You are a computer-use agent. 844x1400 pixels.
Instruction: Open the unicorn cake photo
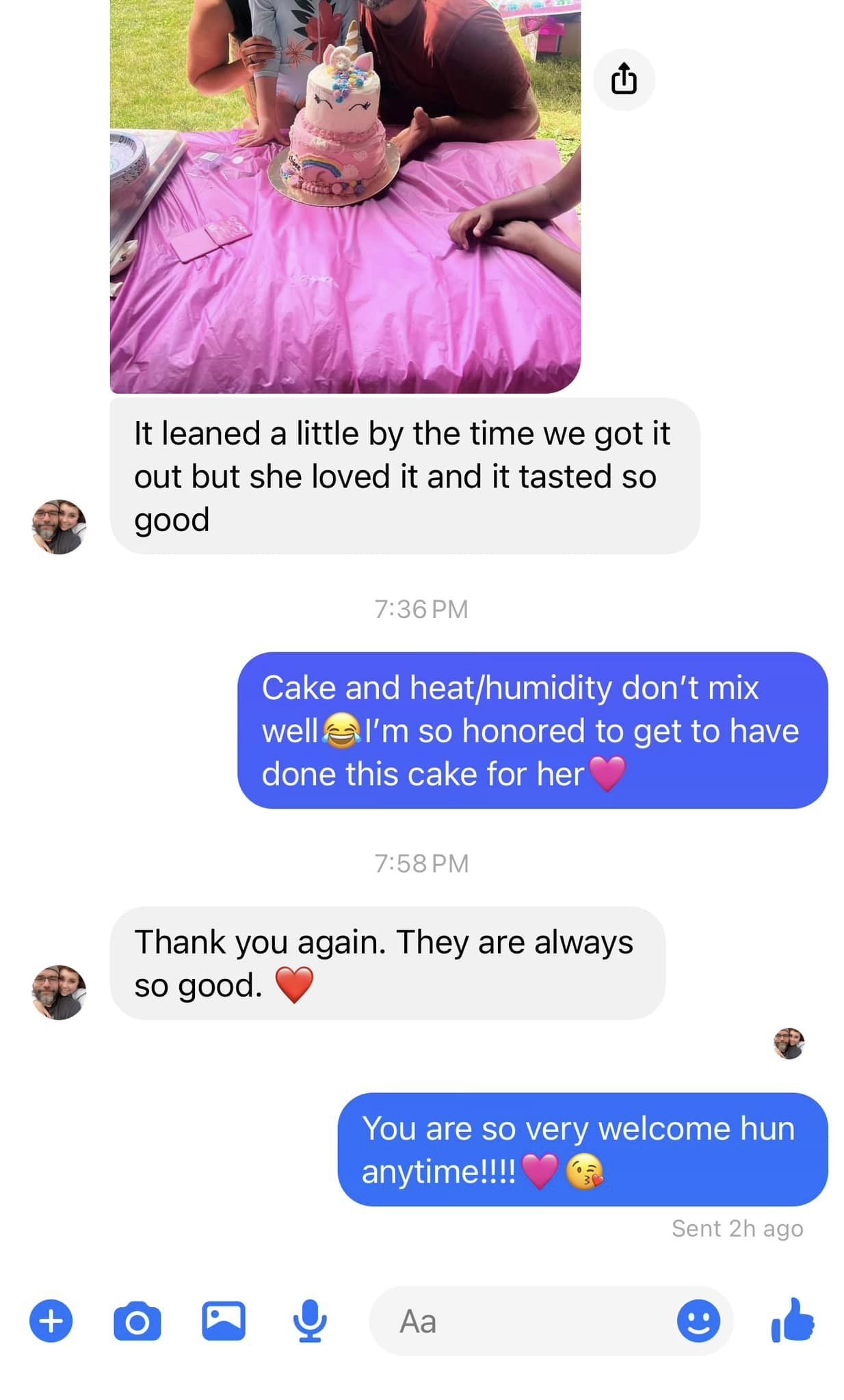click(345, 198)
